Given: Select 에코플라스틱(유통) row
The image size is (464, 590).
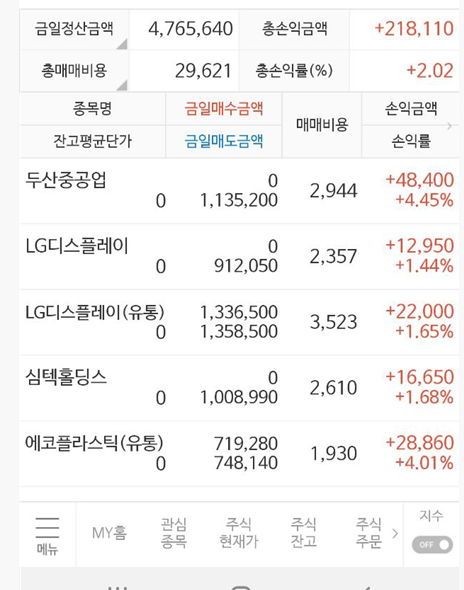Looking at the screenshot, I should tap(239, 453).
